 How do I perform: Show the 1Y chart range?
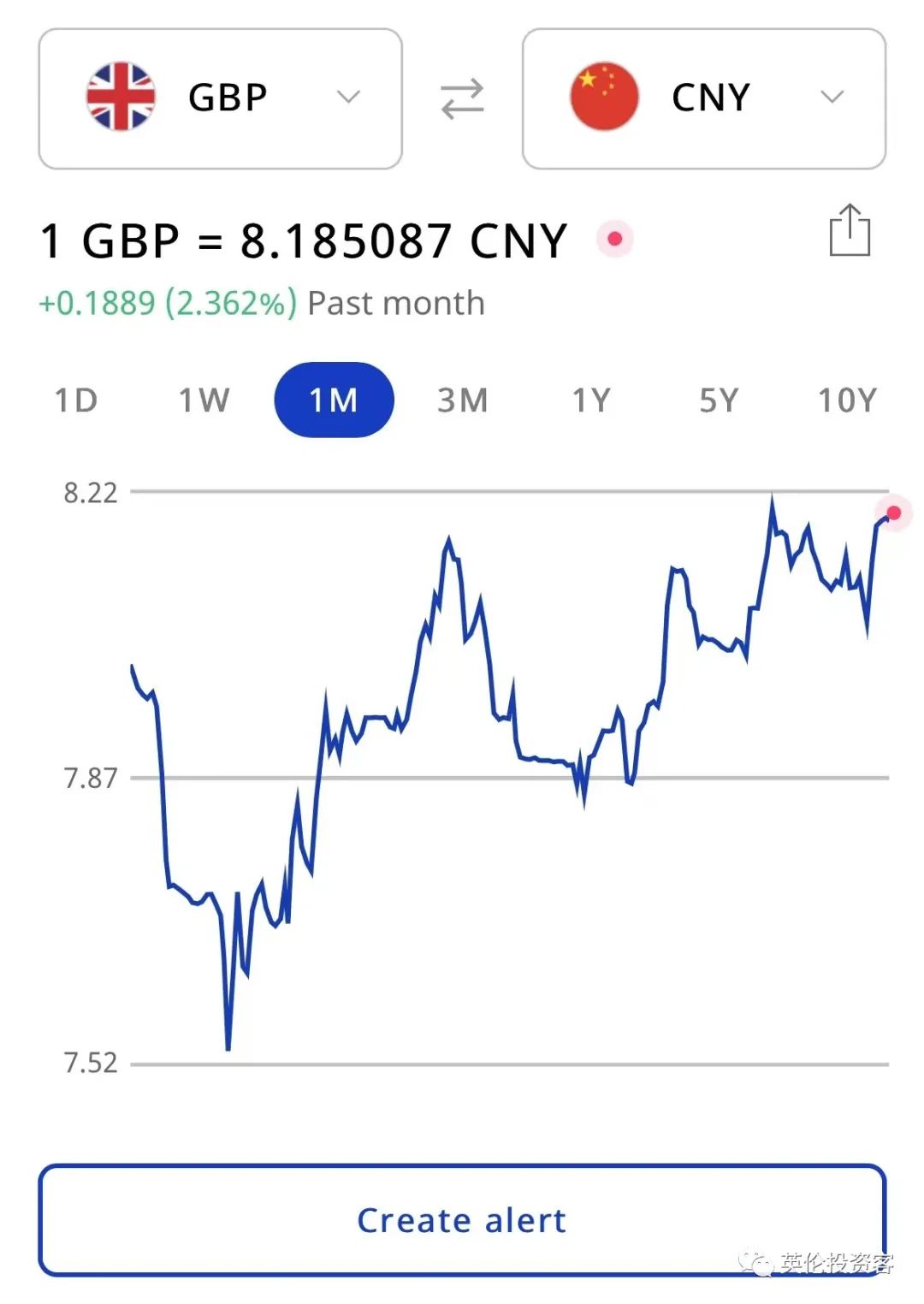pos(591,400)
